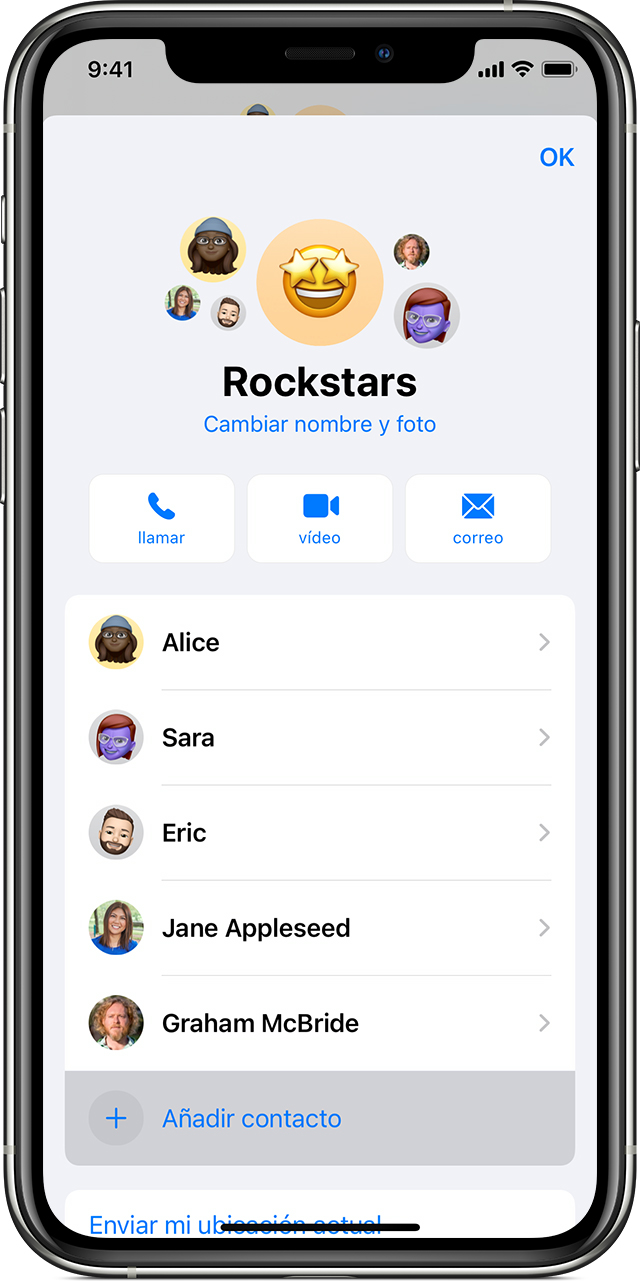Open Jane Appleseed's contact info

[320, 928]
